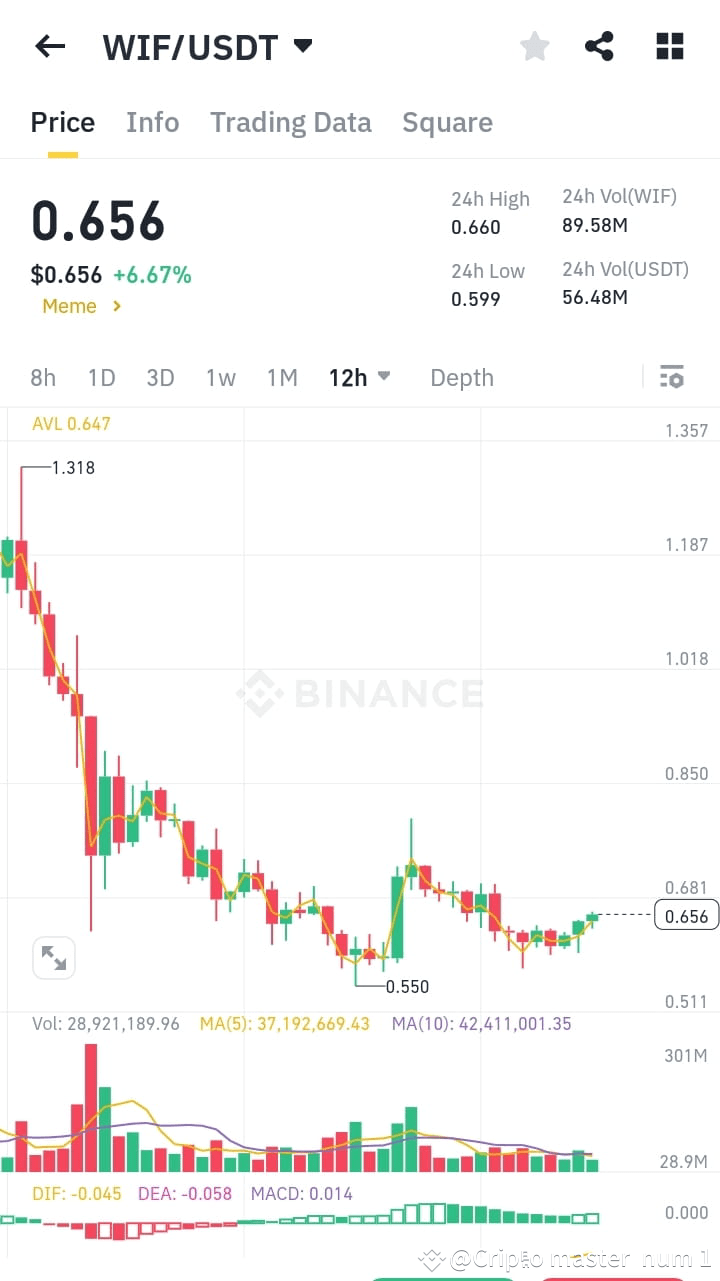Tap the share icon to share WIF/USDT
The image size is (720, 1281).
click(599, 46)
